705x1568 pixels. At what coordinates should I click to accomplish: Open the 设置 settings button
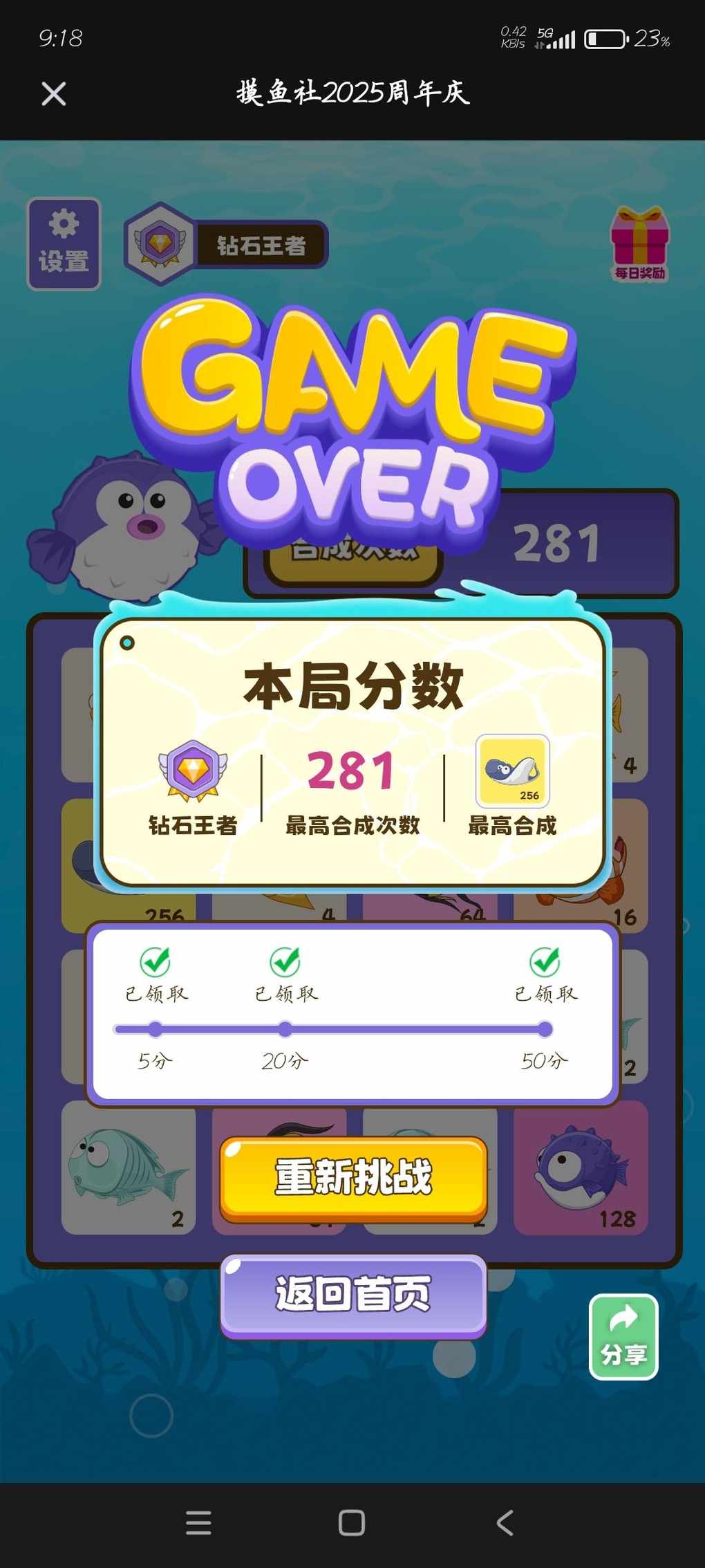pyautogui.click(x=64, y=243)
